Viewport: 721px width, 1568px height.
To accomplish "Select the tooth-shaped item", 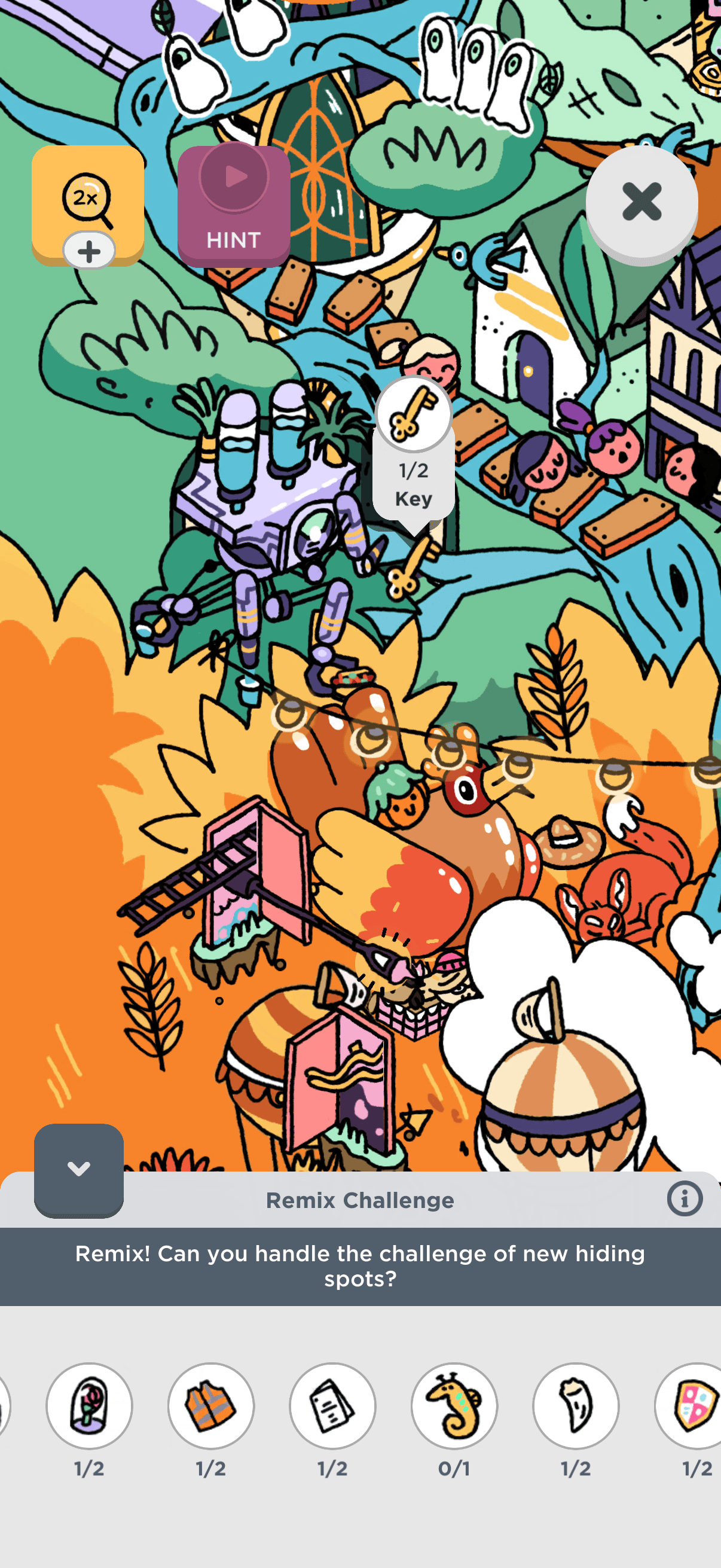I will pos(576,1405).
